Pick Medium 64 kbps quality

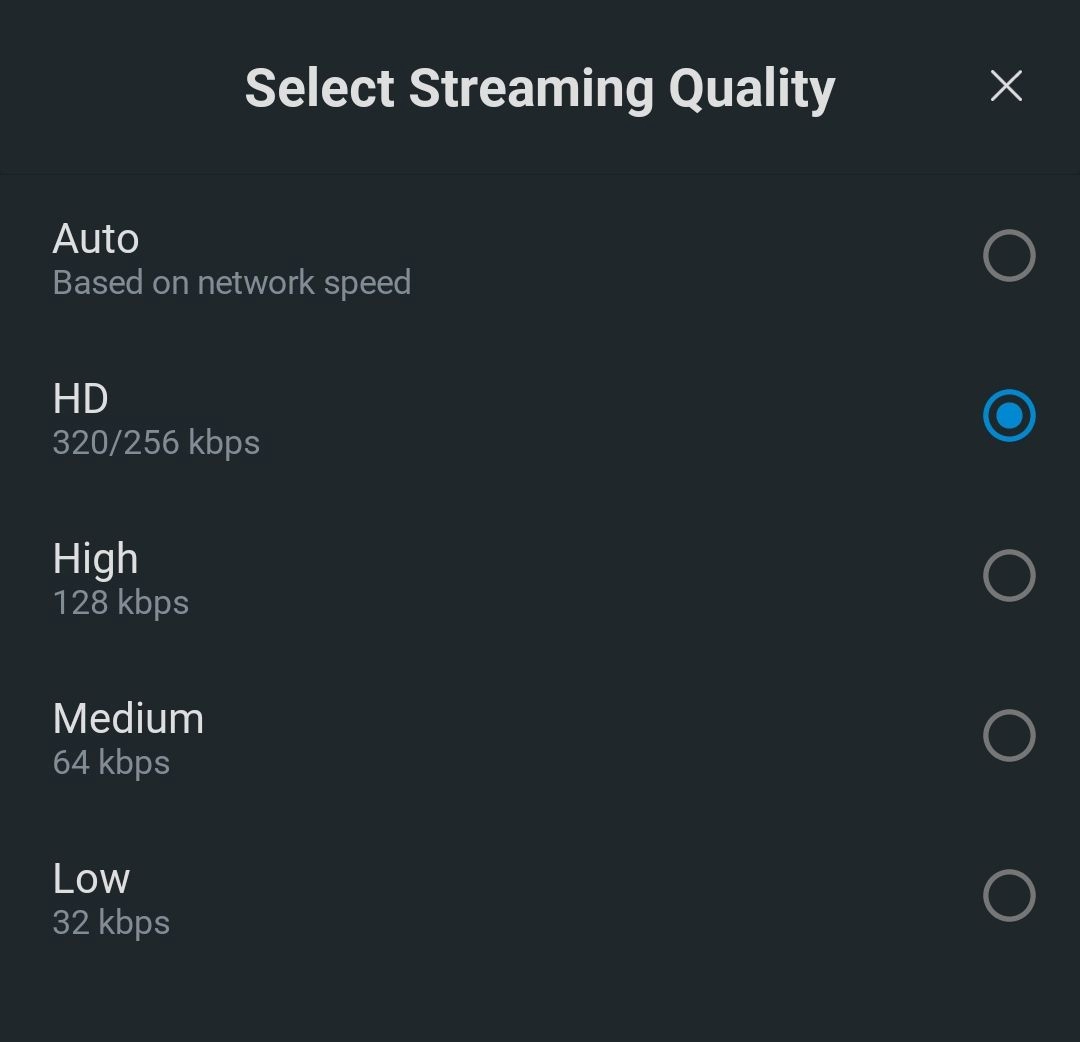coord(1008,736)
